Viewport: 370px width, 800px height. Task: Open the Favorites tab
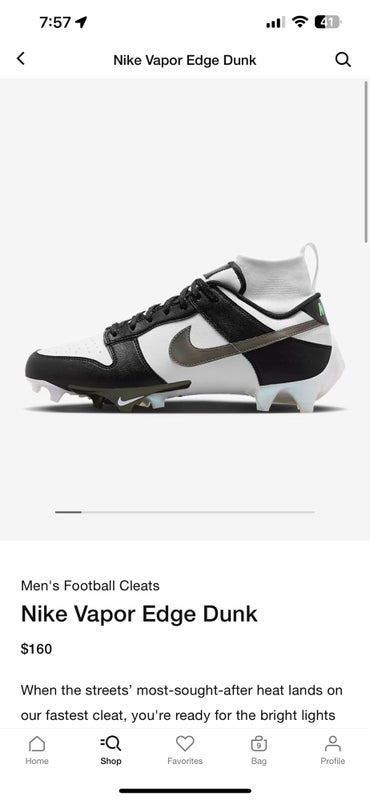(185, 750)
